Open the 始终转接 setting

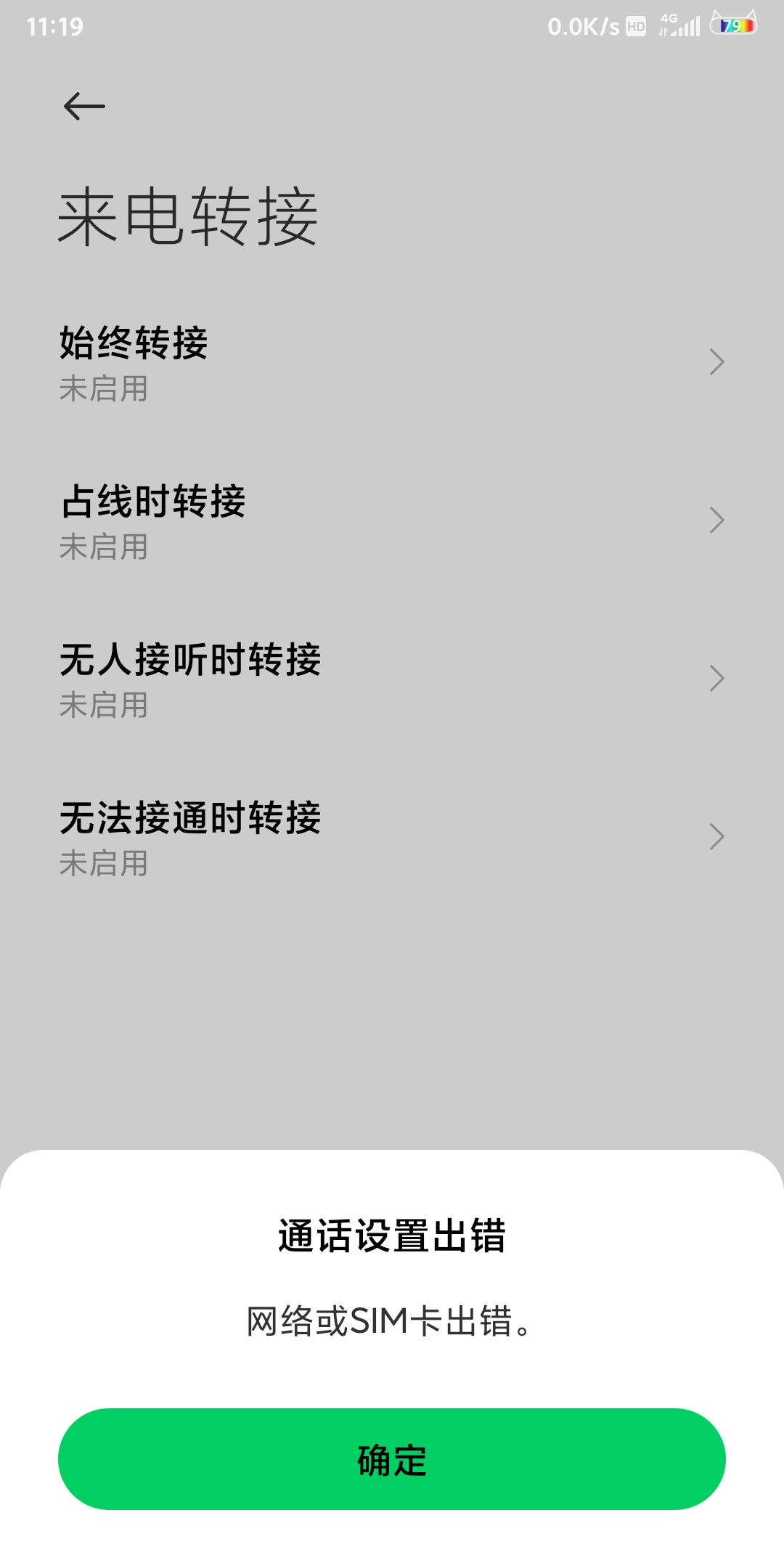coord(392,363)
